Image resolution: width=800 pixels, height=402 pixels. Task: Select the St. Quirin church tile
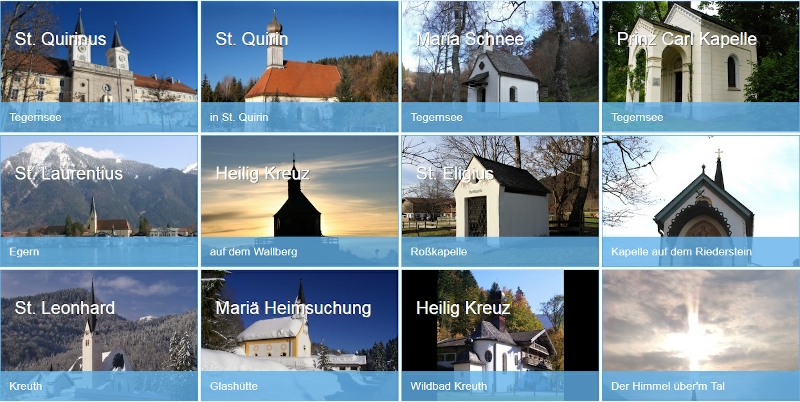tap(299, 66)
